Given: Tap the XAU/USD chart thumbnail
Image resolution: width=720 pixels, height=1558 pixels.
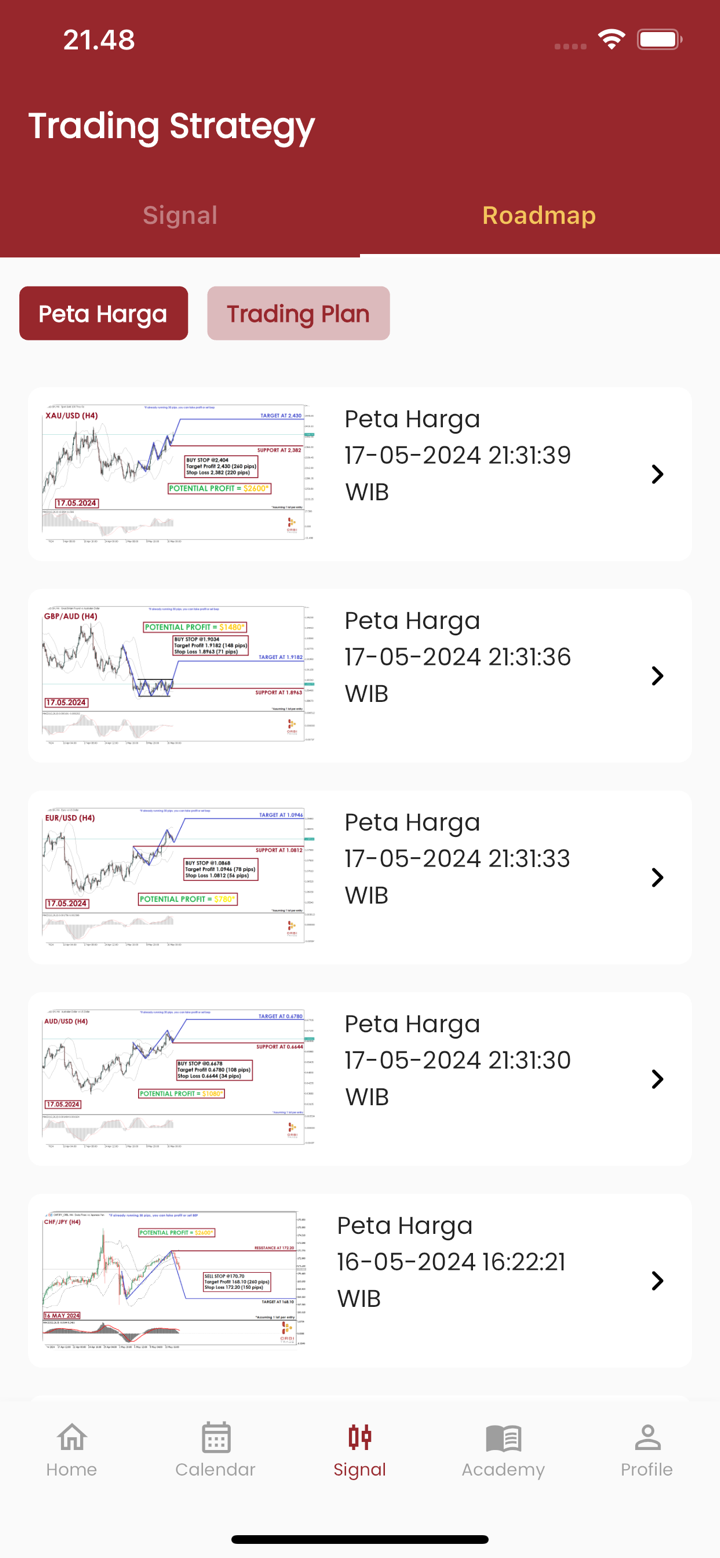Looking at the screenshot, I should [176, 474].
